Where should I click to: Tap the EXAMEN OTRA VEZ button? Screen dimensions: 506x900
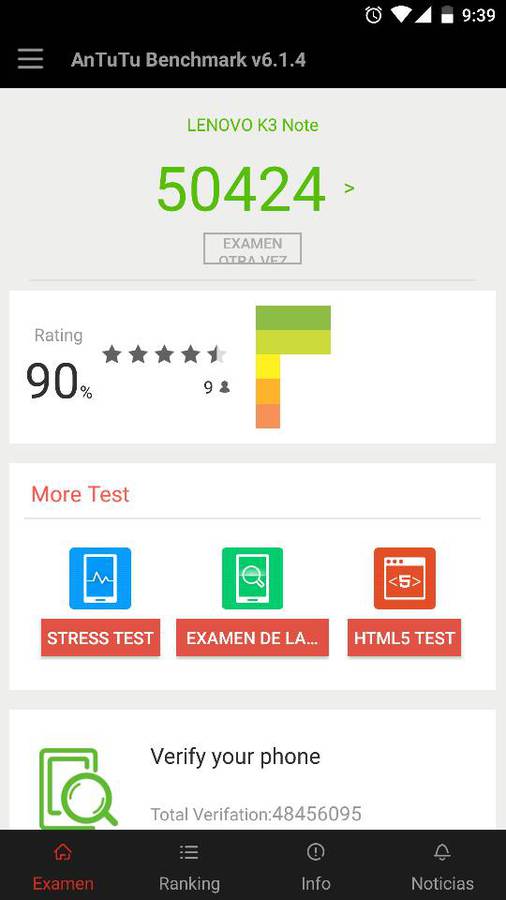click(x=252, y=249)
